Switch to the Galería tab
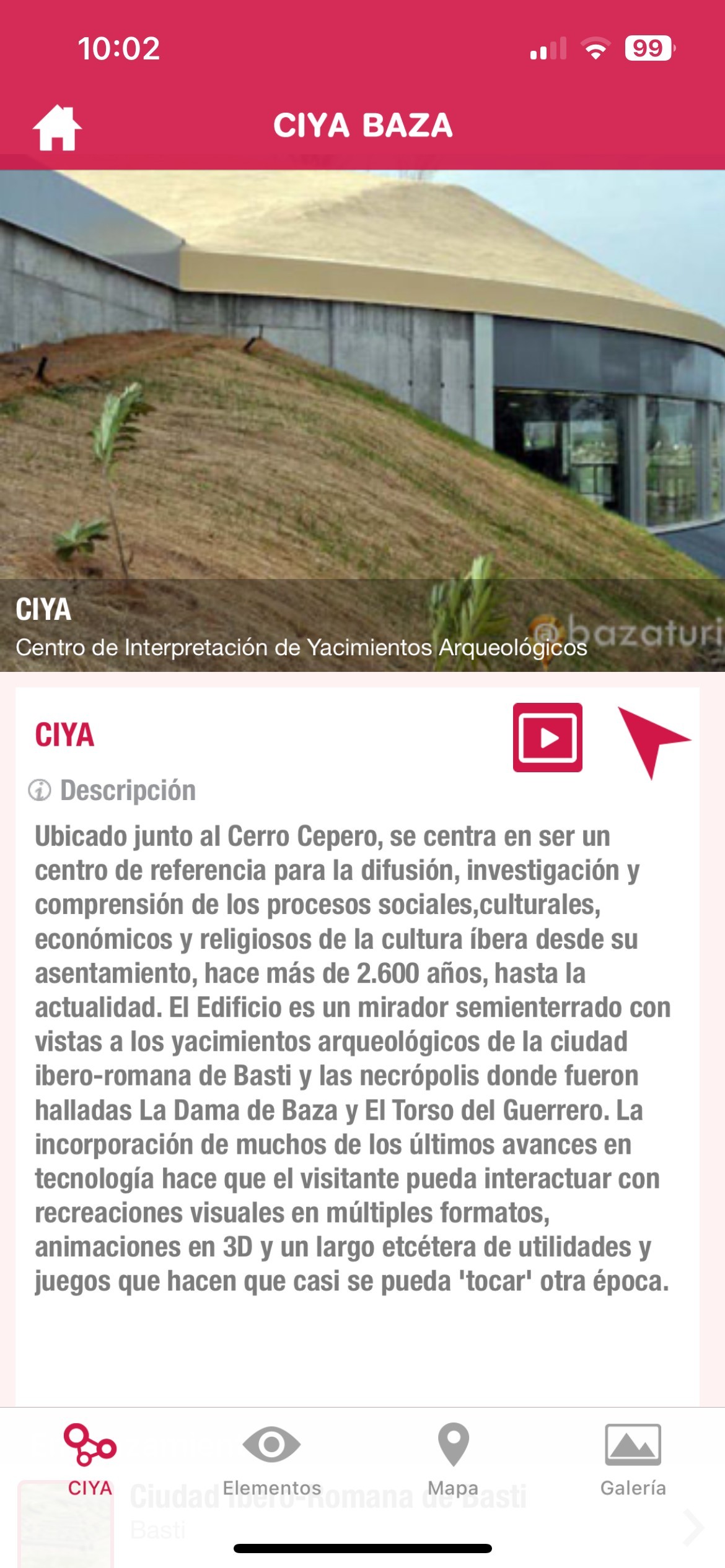 click(x=633, y=1461)
